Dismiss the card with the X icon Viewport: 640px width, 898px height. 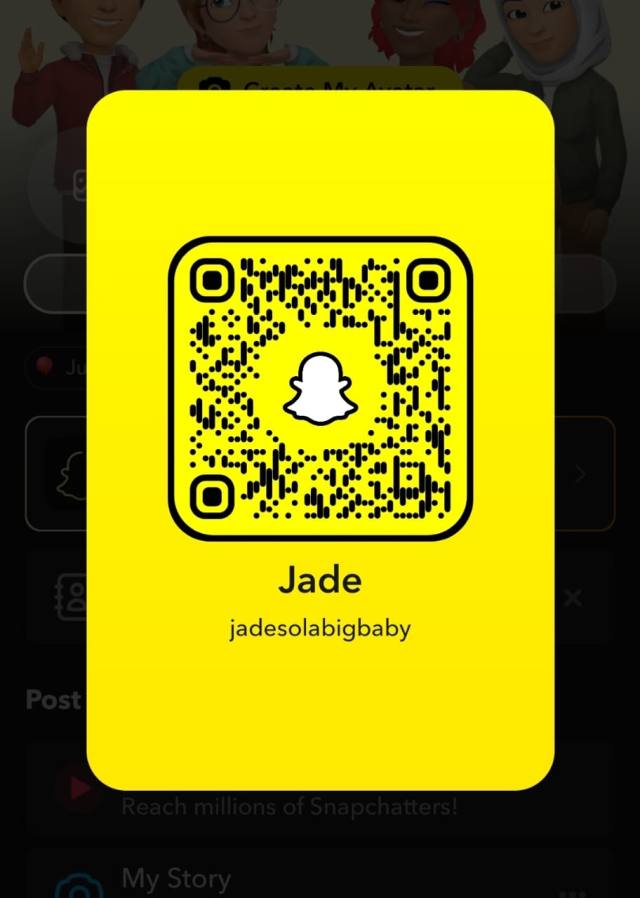[x=573, y=598]
